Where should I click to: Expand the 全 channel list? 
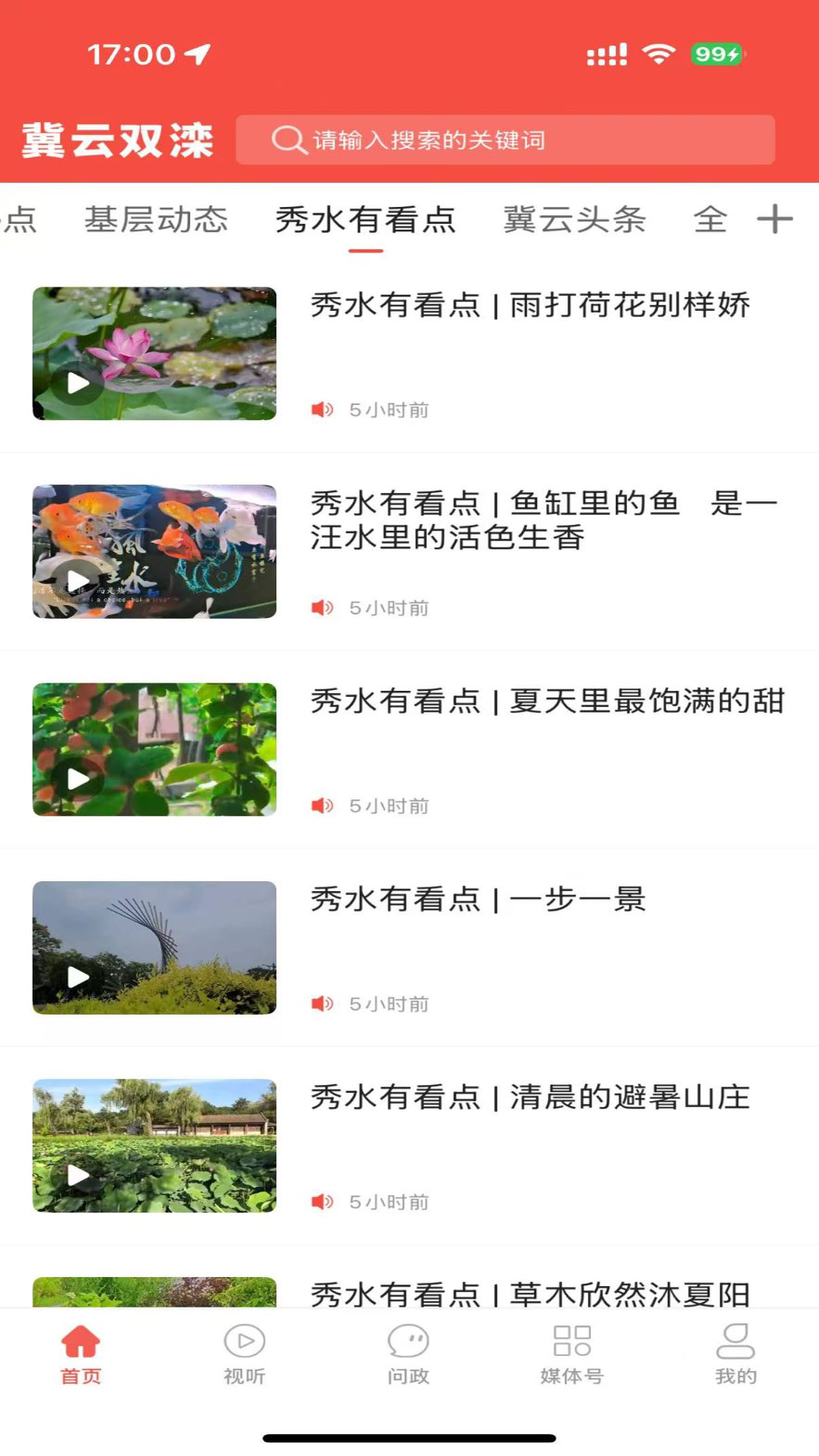pos(711,220)
